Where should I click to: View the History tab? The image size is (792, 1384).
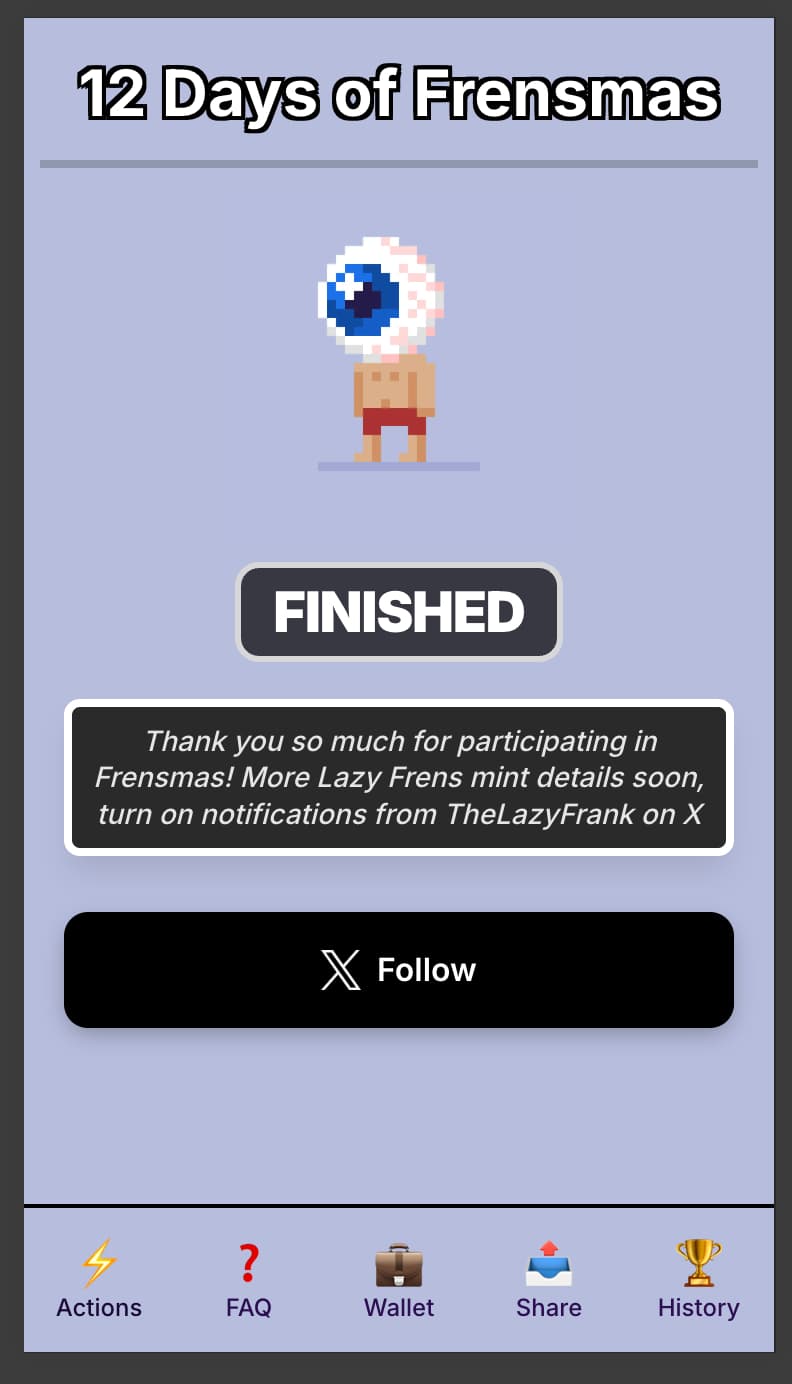tap(698, 1280)
